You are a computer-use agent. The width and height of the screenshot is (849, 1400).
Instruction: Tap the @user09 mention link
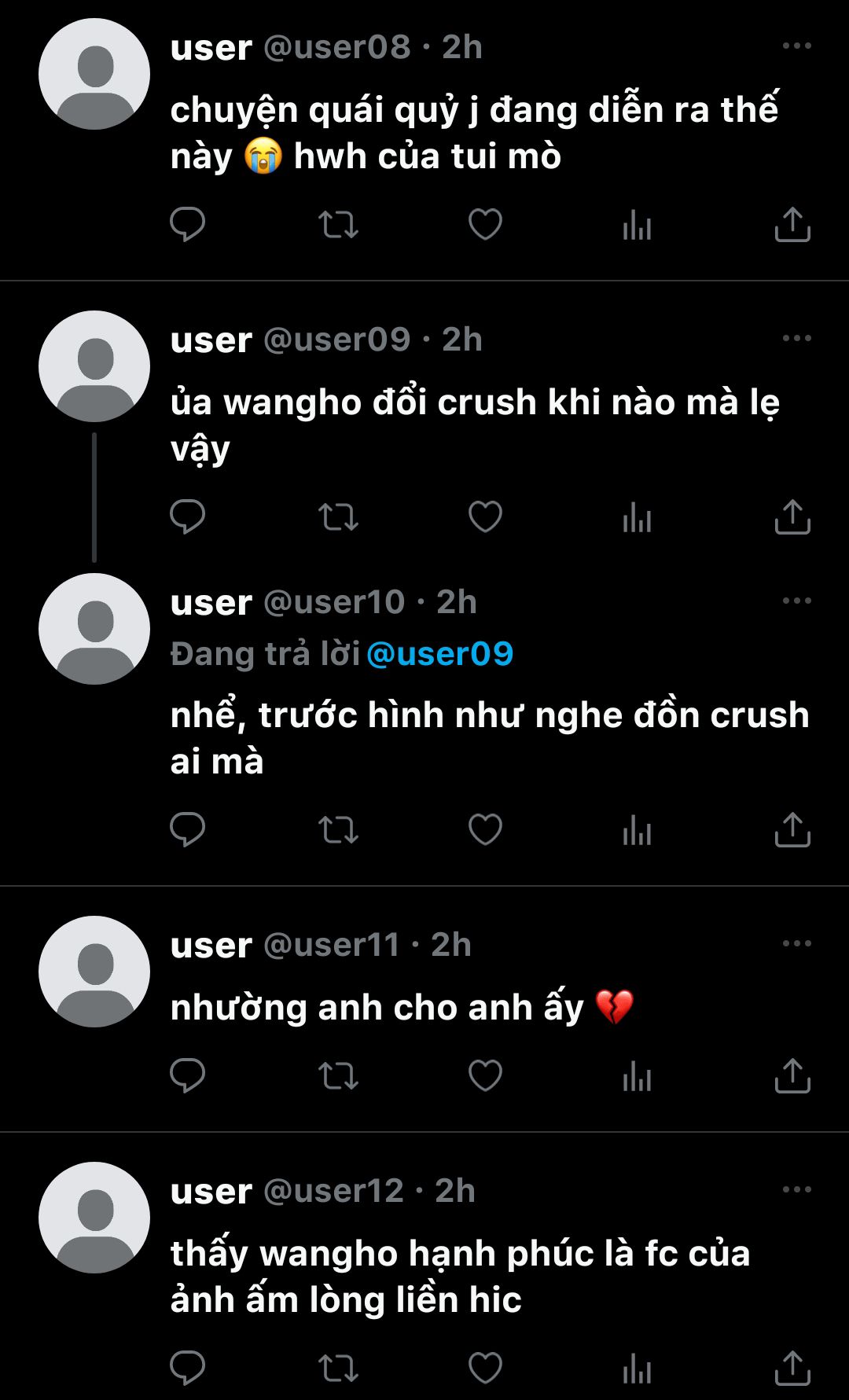[439, 654]
